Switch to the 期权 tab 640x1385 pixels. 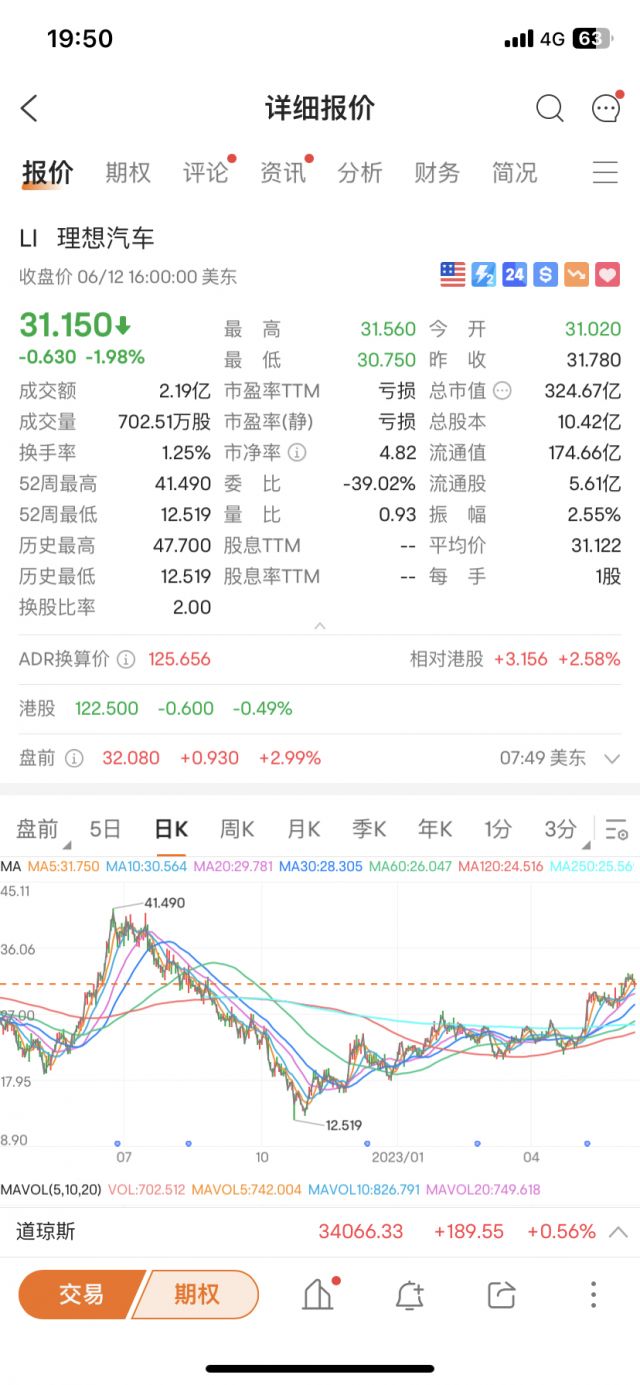[128, 173]
